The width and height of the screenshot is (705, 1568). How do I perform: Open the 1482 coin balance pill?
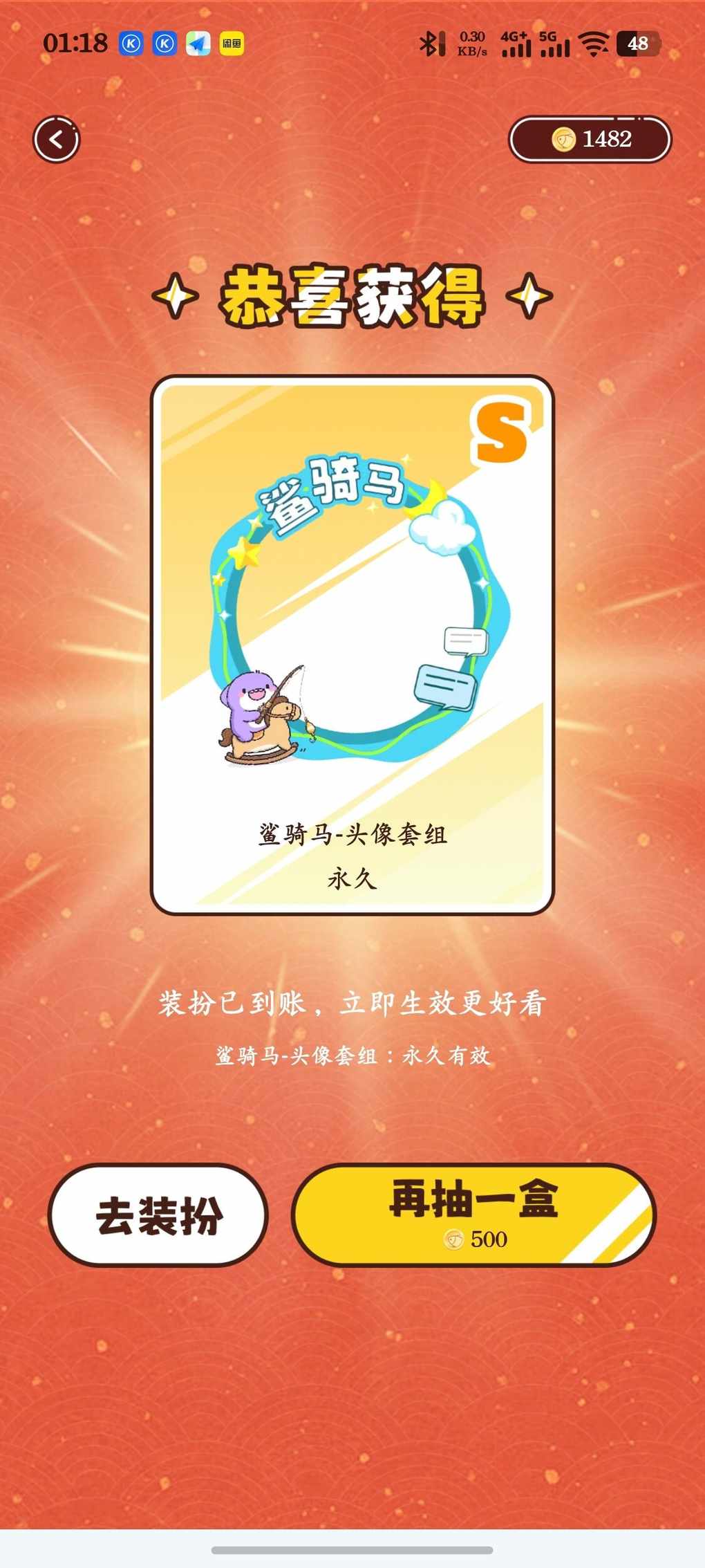(x=590, y=139)
